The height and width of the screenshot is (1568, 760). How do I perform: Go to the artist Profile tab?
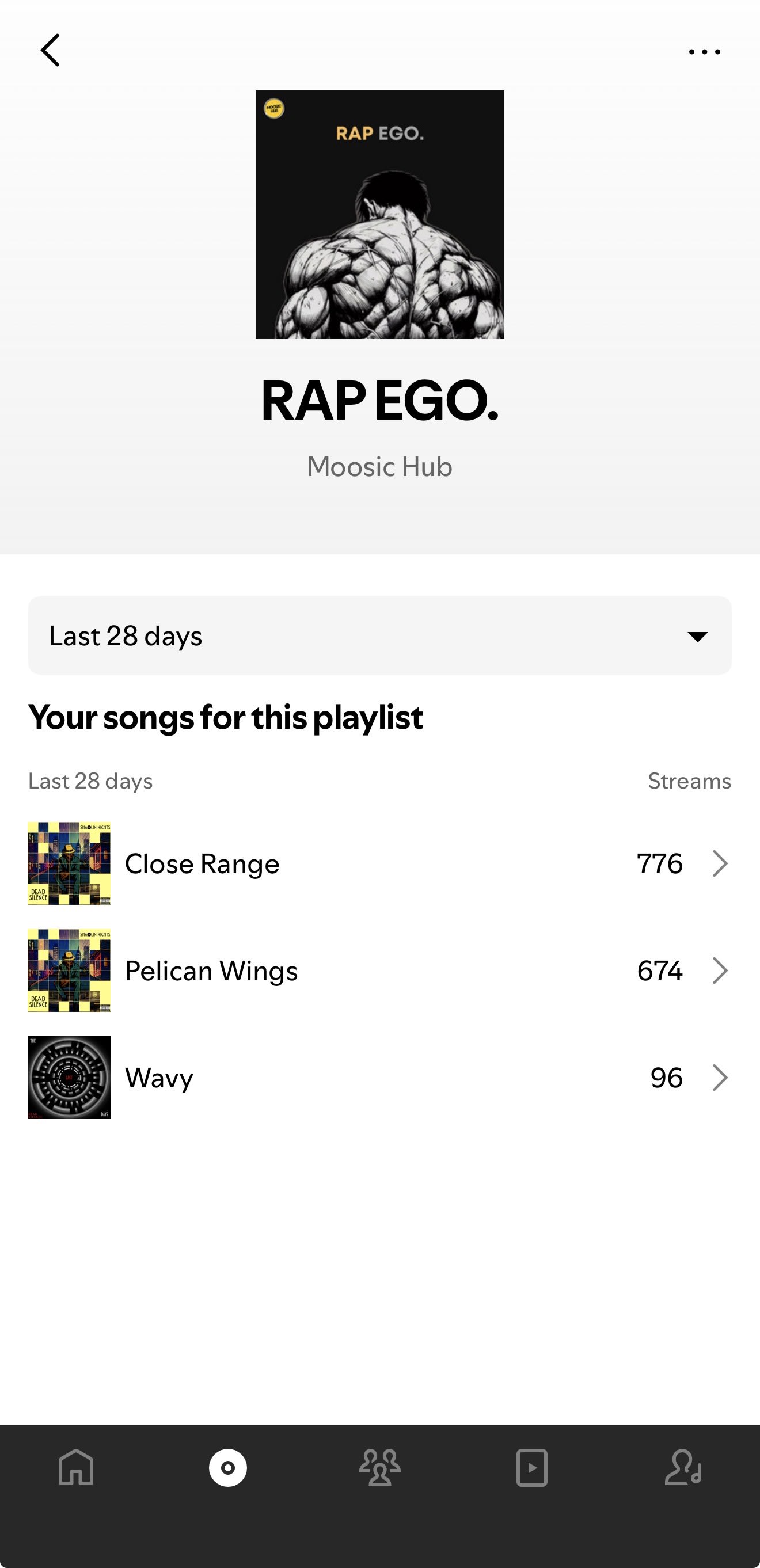pyautogui.click(x=683, y=1468)
